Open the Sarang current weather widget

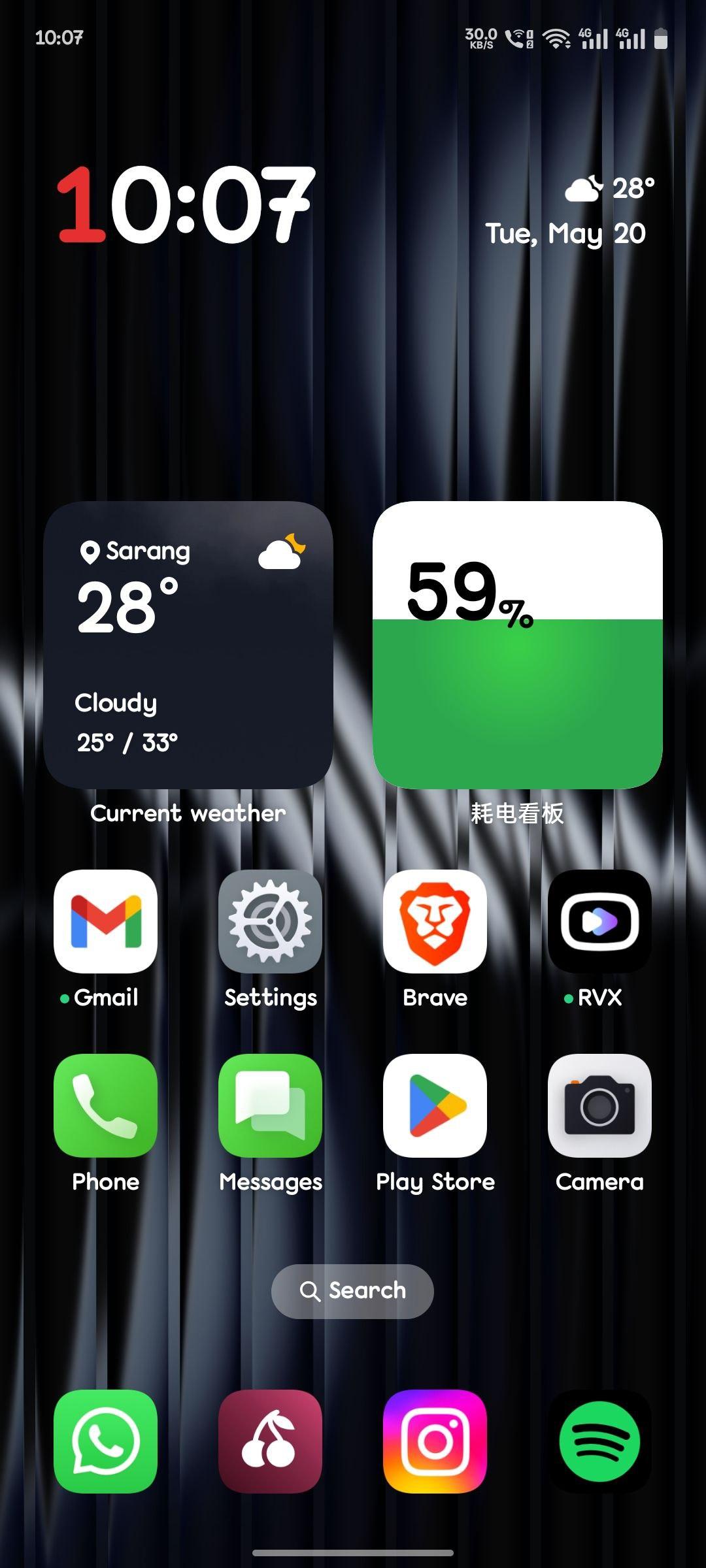coord(188,645)
